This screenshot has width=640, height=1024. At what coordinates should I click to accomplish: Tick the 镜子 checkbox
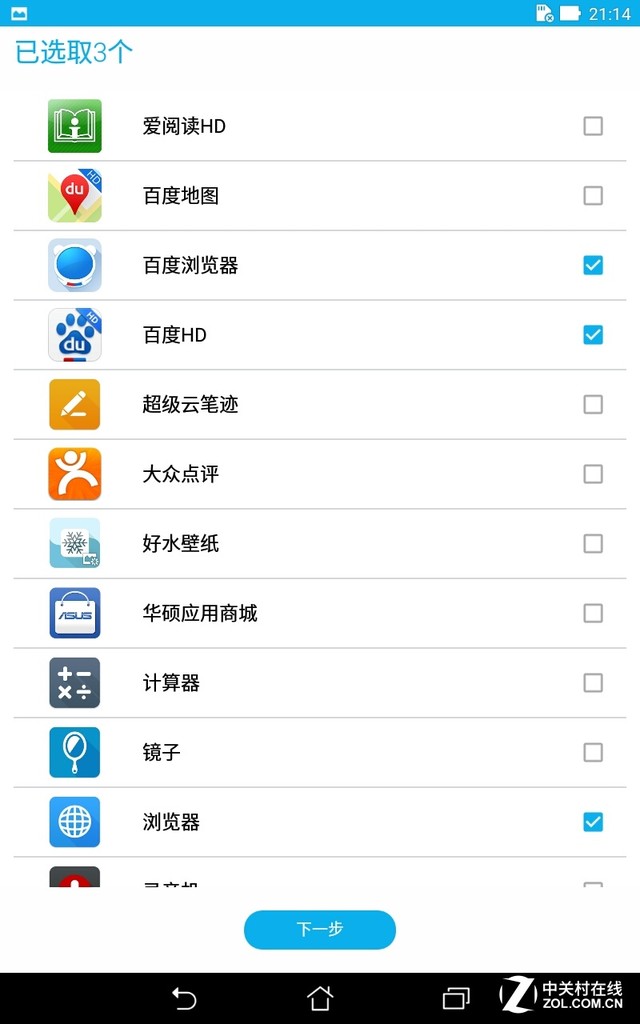(x=592, y=752)
